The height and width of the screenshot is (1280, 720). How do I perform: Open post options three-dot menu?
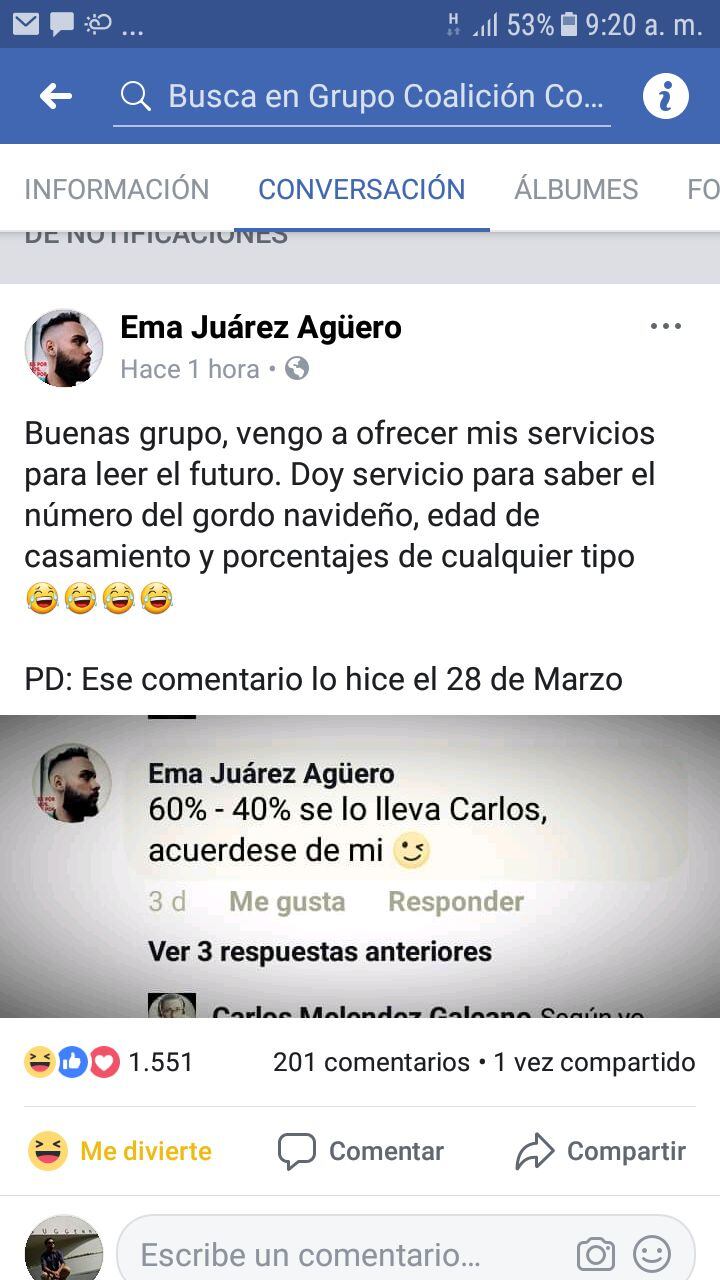click(x=666, y=326)
